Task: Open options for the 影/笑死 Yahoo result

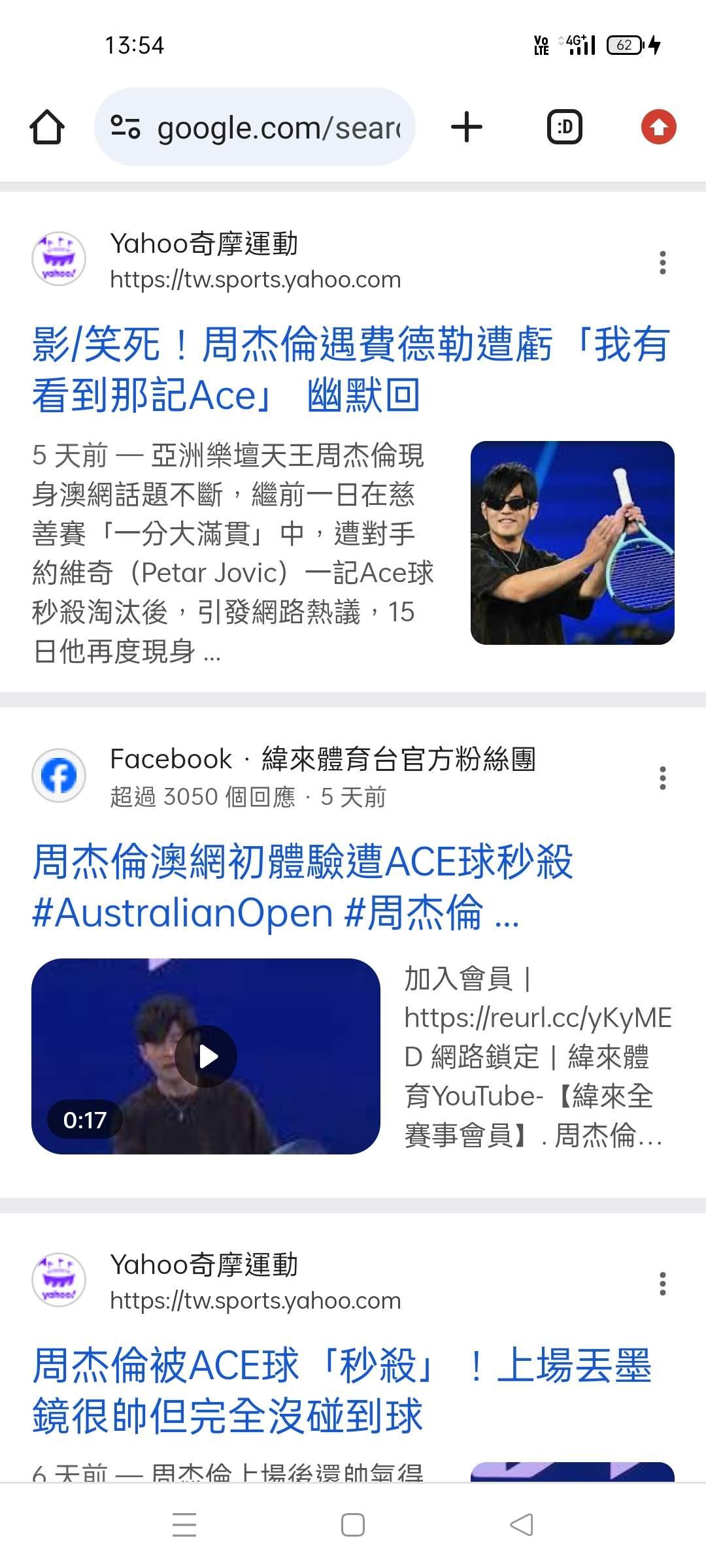Action: point(662,263)
